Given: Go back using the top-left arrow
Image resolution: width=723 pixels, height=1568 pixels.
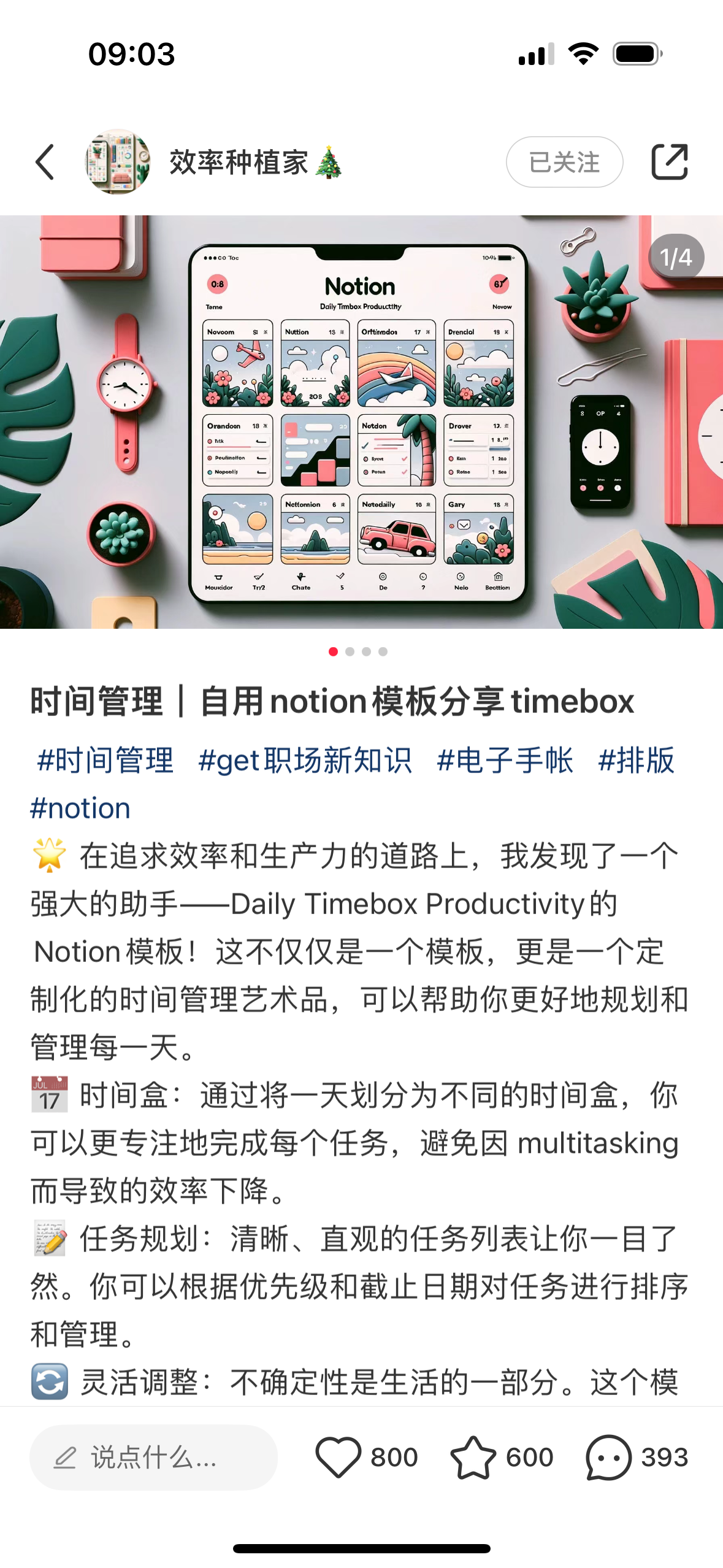Looking at the screenshot, I should (45, 162).
